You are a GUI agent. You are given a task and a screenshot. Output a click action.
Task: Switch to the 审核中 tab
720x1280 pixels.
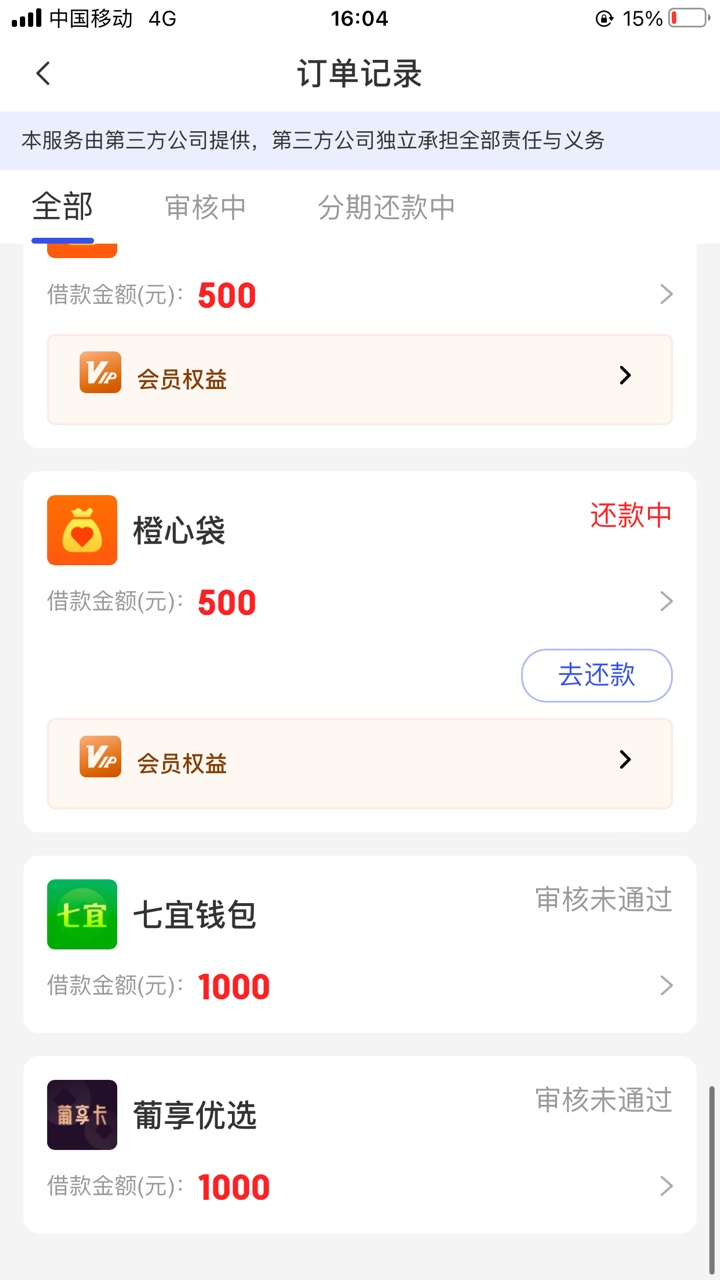(x=205, y=207)
